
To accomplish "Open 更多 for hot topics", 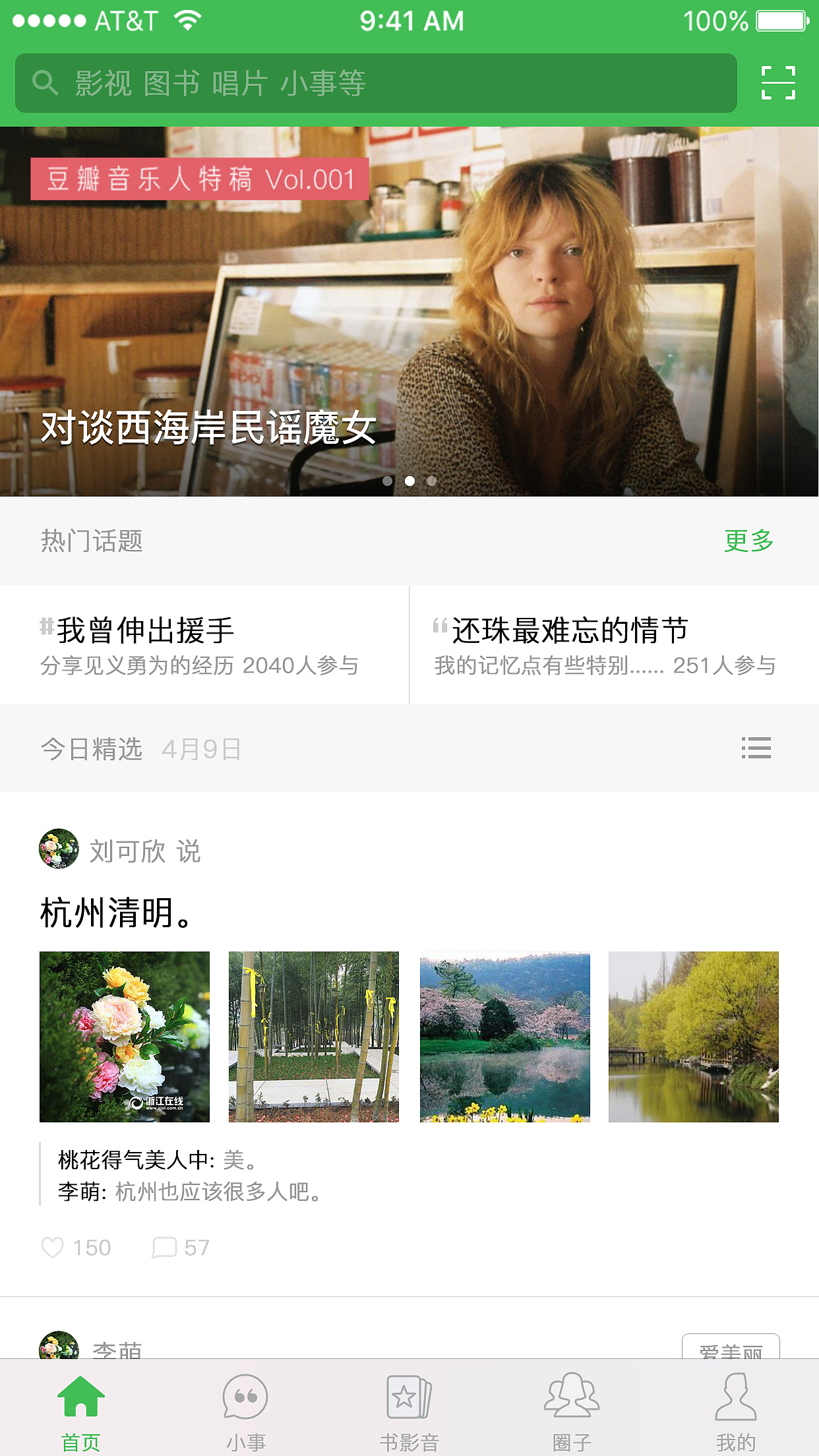I will pyautogui.click(x=750, y=541).
